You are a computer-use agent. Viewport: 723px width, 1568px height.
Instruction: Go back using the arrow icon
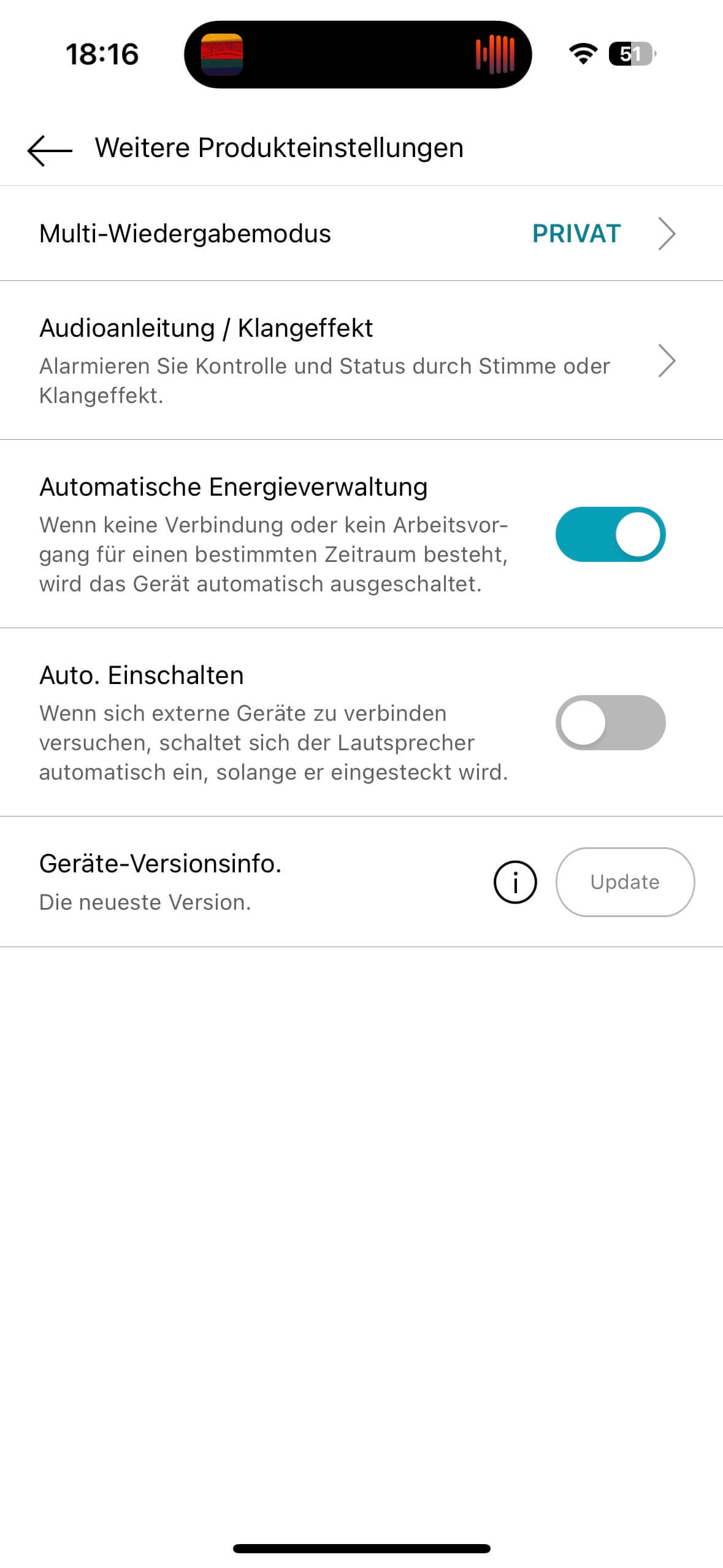50,149
